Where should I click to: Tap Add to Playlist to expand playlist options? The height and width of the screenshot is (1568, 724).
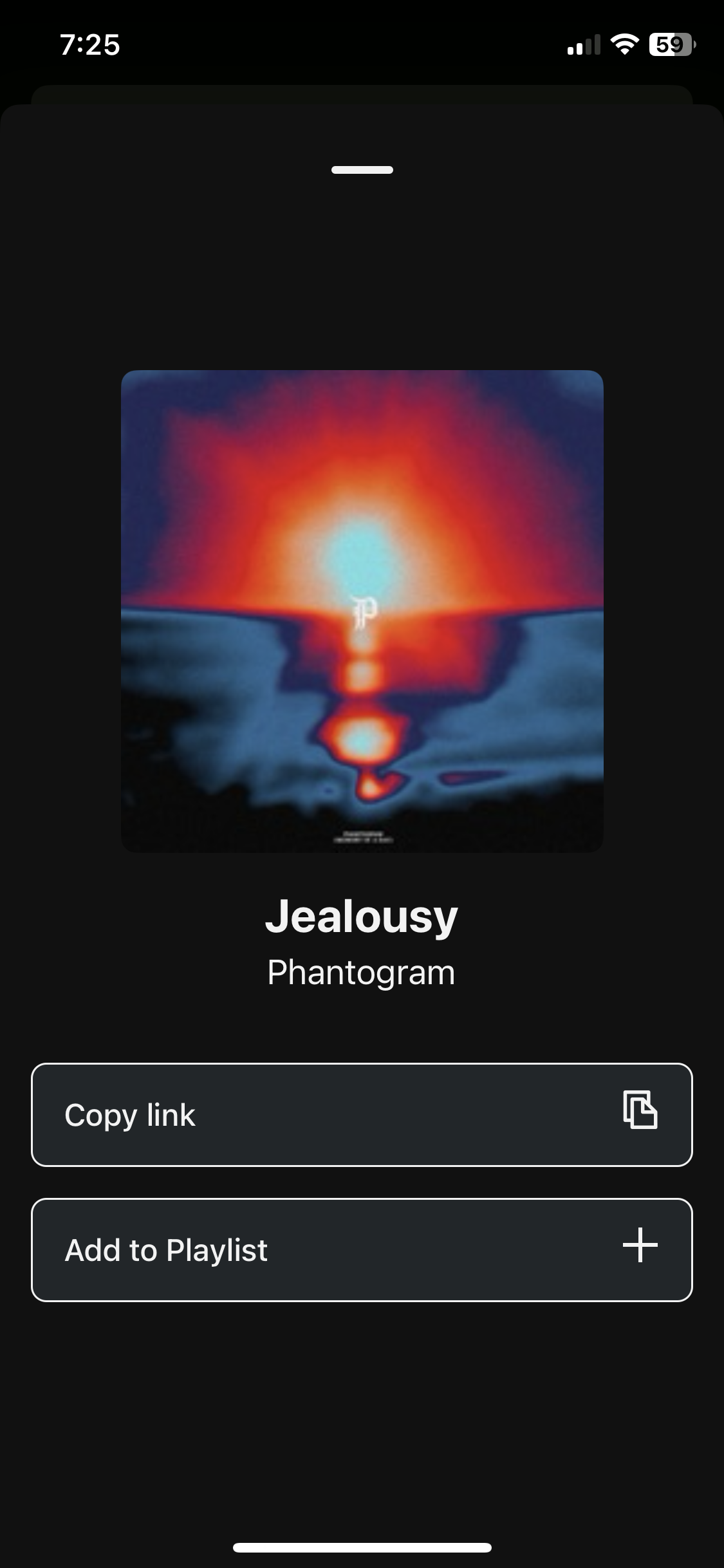pos(362,1249)
